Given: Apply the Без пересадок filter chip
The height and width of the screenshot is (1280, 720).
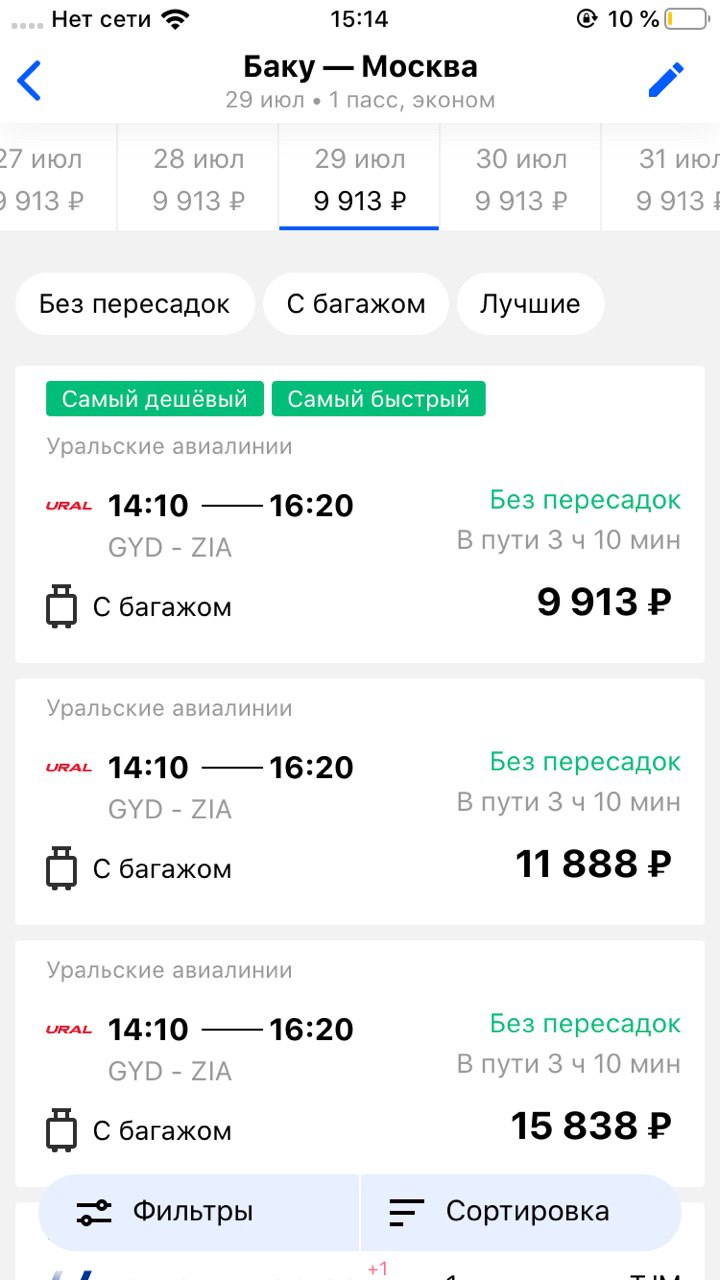Looking at the screenshot, I should (x=135, y=304).
